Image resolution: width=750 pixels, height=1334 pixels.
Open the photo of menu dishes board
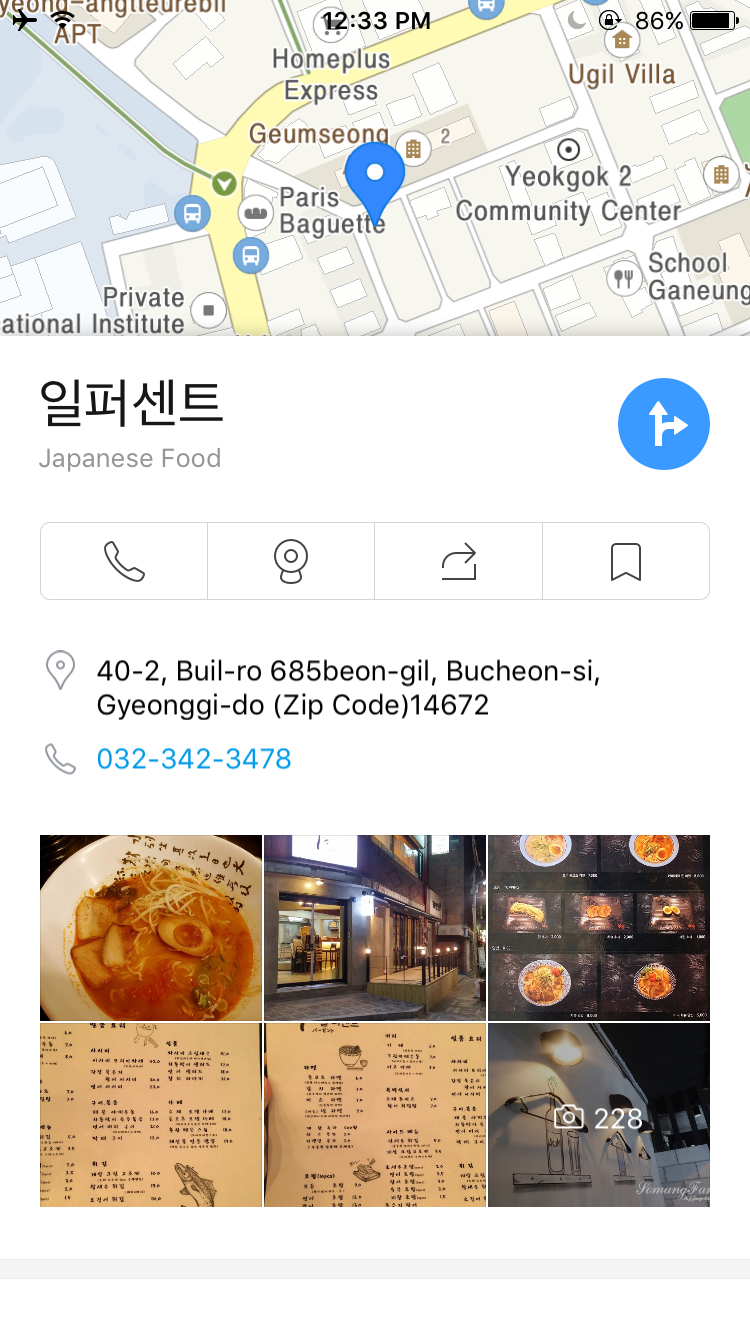[599, 927]
